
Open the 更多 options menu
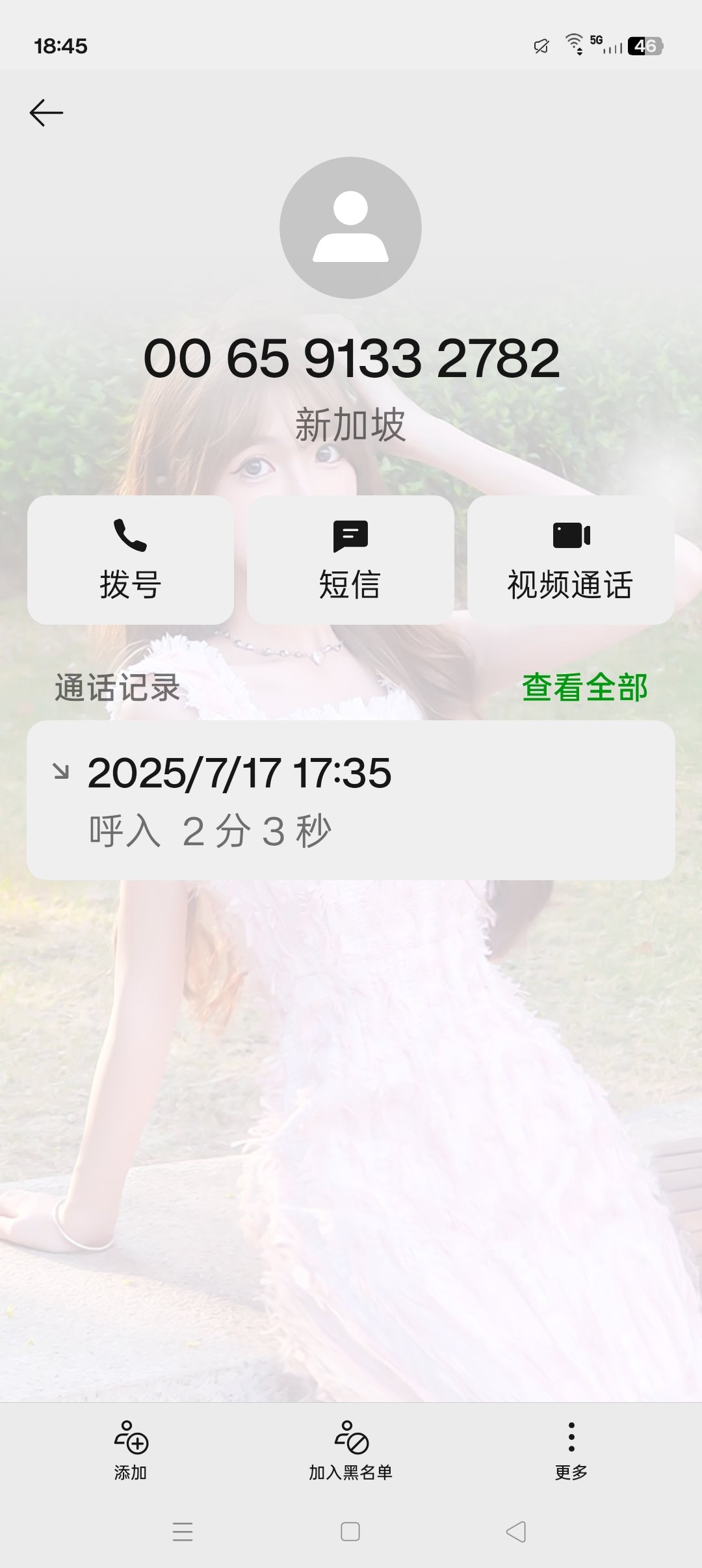tap(571, 1451)
